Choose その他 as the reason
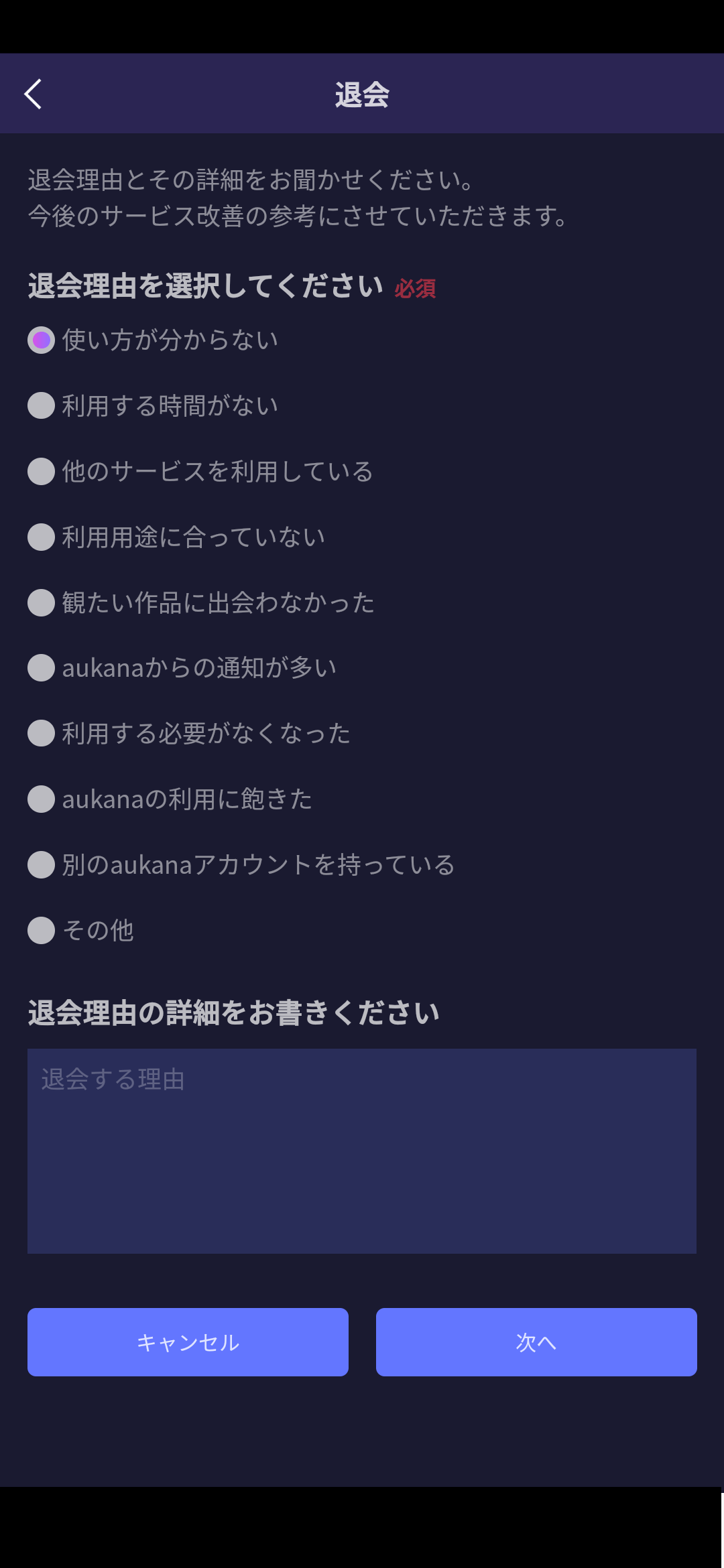Image resolution: width=724 pixels, height=1568 pixels. [80, 930]
